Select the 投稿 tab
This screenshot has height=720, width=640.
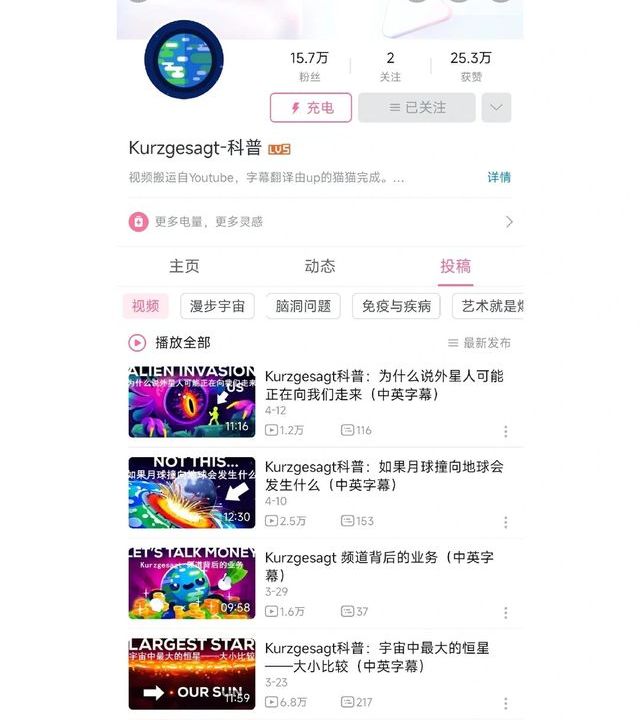point(455,266)
